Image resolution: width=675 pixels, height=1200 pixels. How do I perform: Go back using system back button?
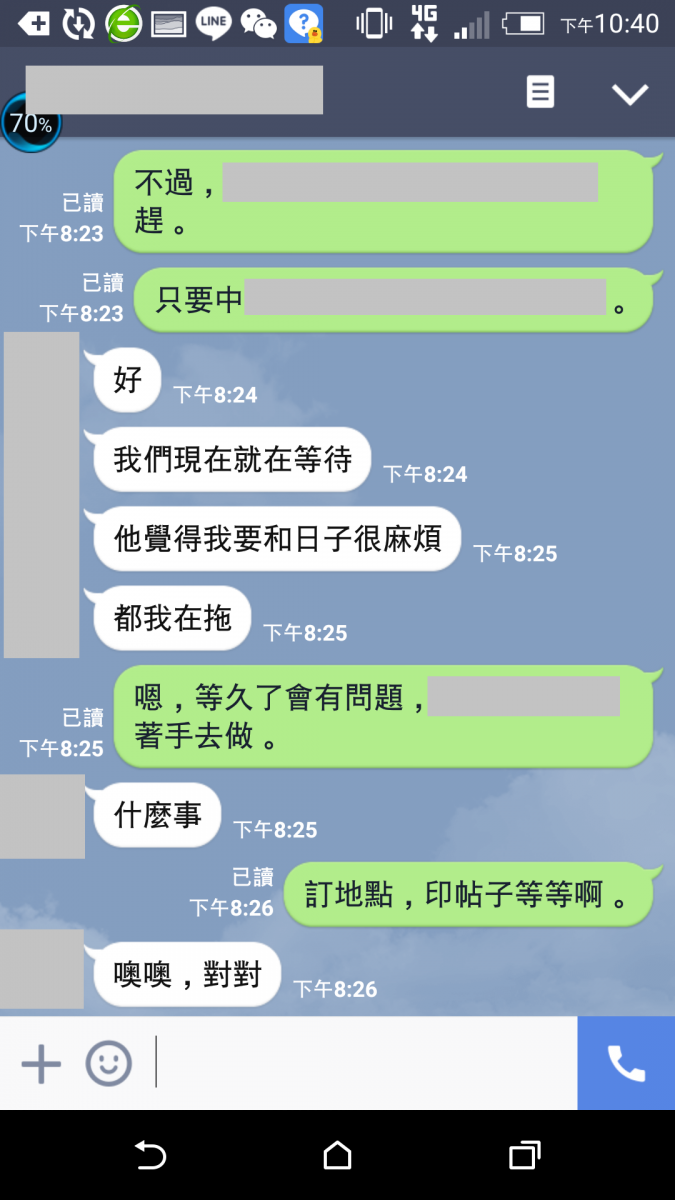pos(150,1156)
